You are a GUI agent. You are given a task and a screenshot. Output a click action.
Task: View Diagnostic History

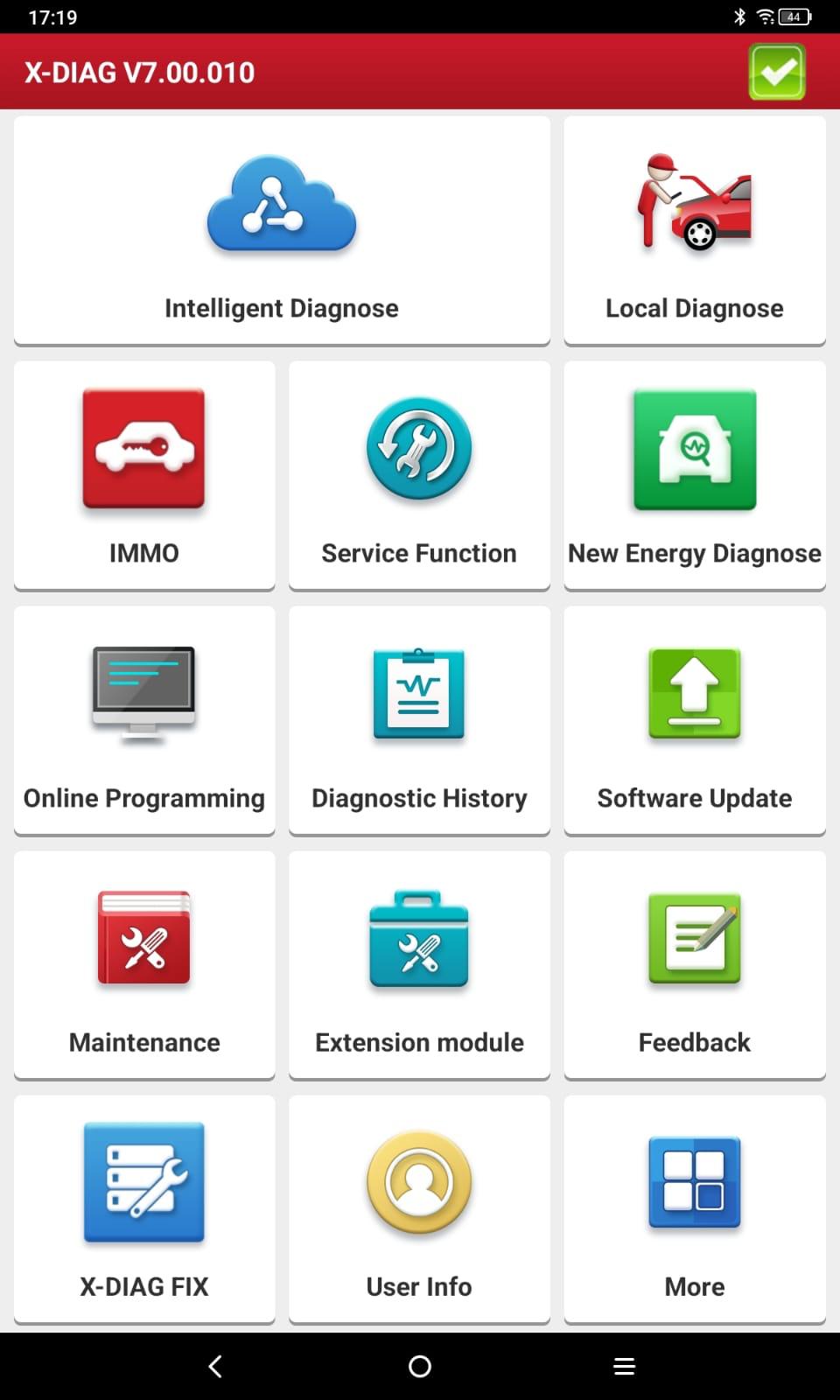419,720
